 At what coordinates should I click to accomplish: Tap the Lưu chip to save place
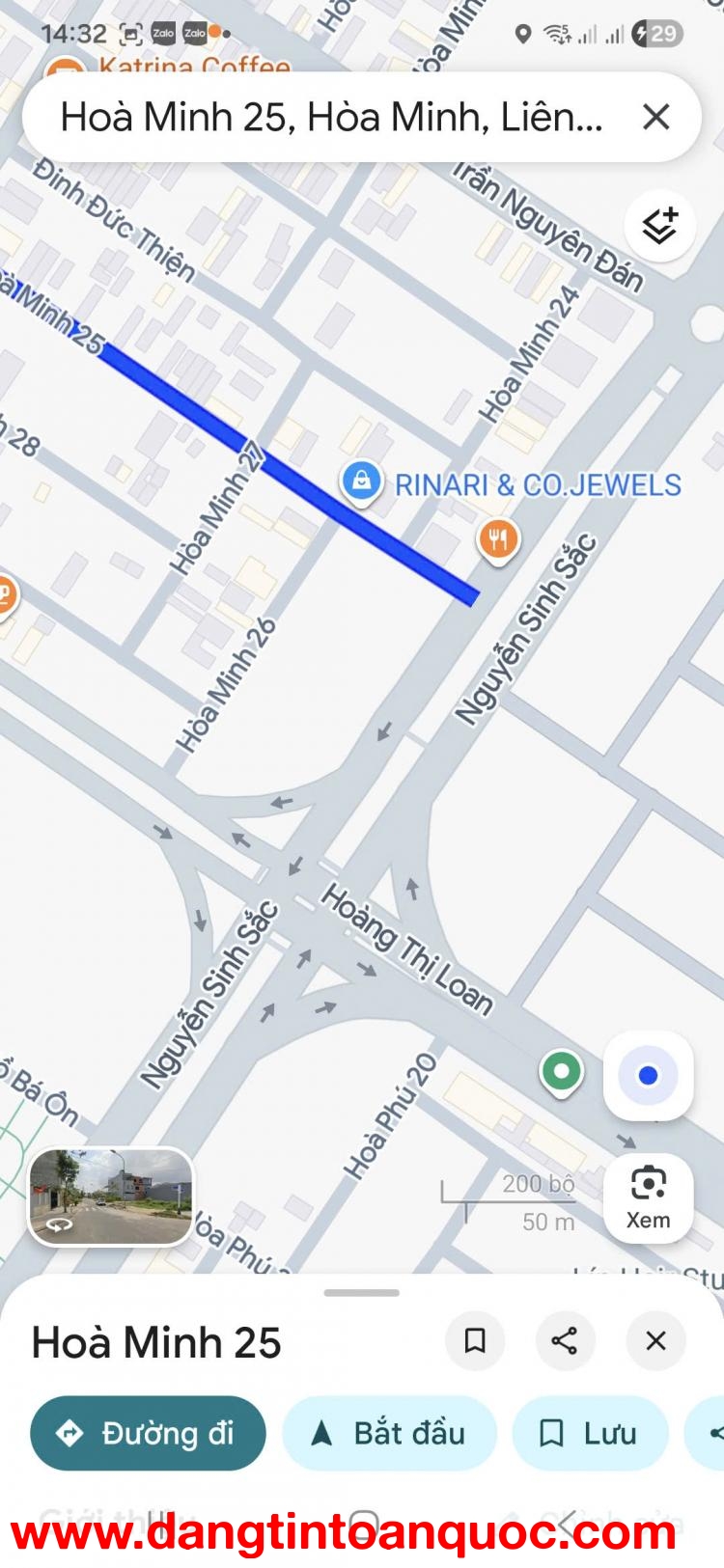(x=589, y=1433)
